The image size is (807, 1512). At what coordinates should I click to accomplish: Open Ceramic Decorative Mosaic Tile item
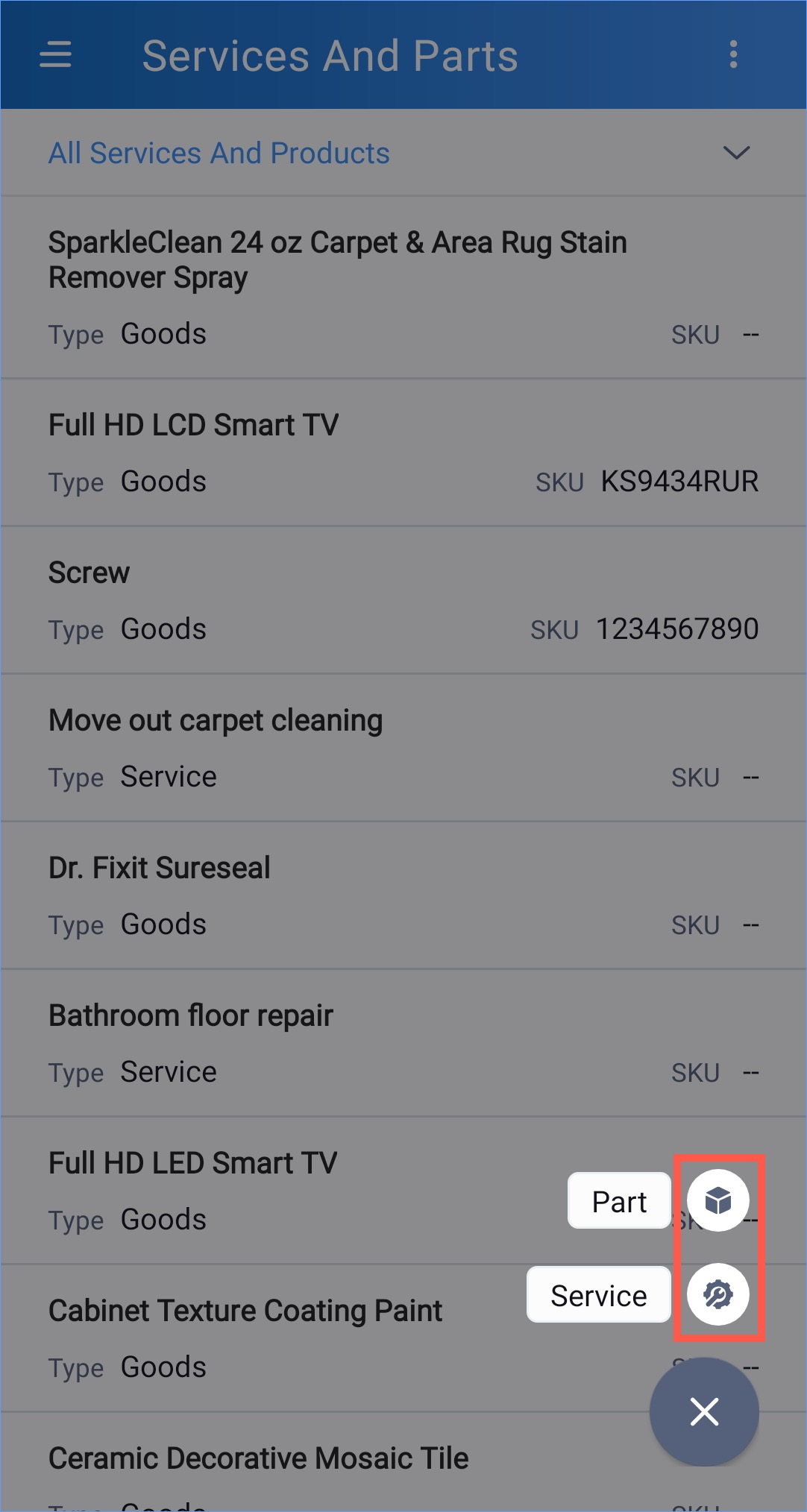click(258, 1458)
